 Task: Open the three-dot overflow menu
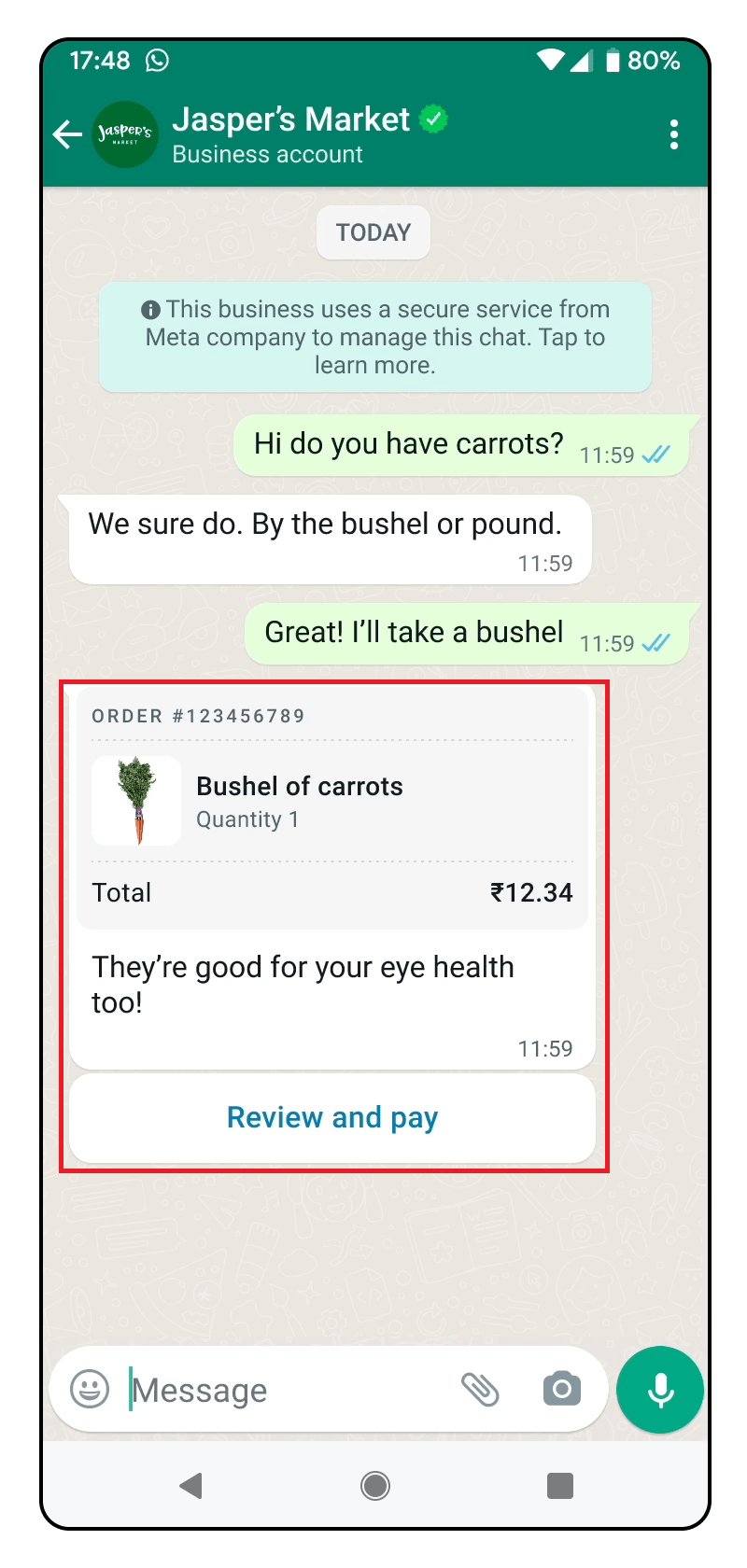(673, 135)
